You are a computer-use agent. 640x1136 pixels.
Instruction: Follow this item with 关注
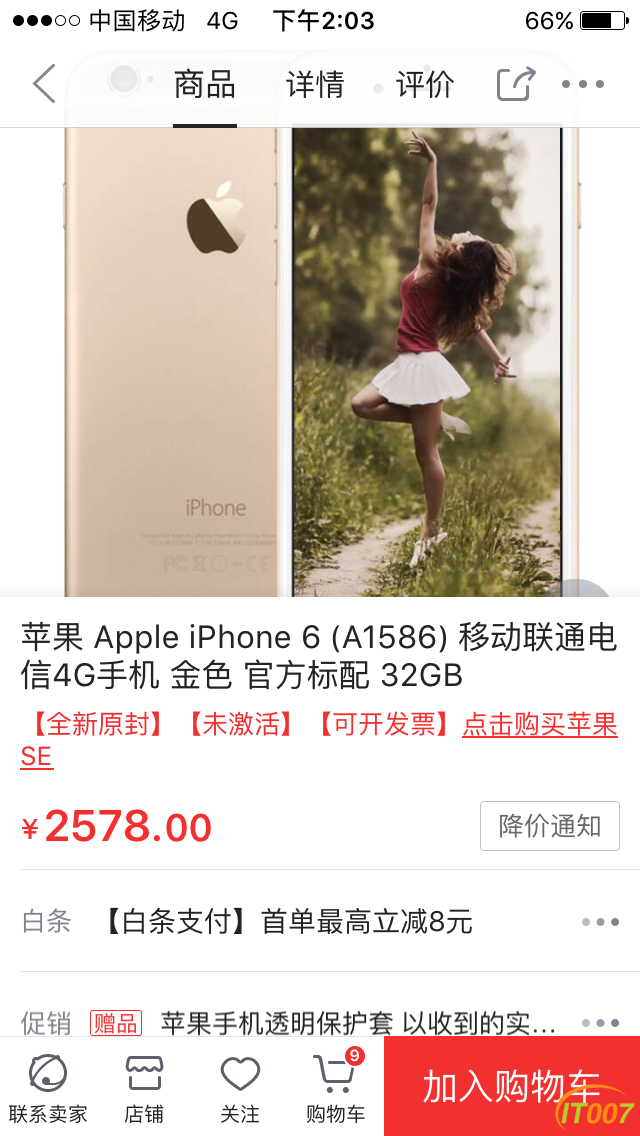click(x=240, y=1087)
